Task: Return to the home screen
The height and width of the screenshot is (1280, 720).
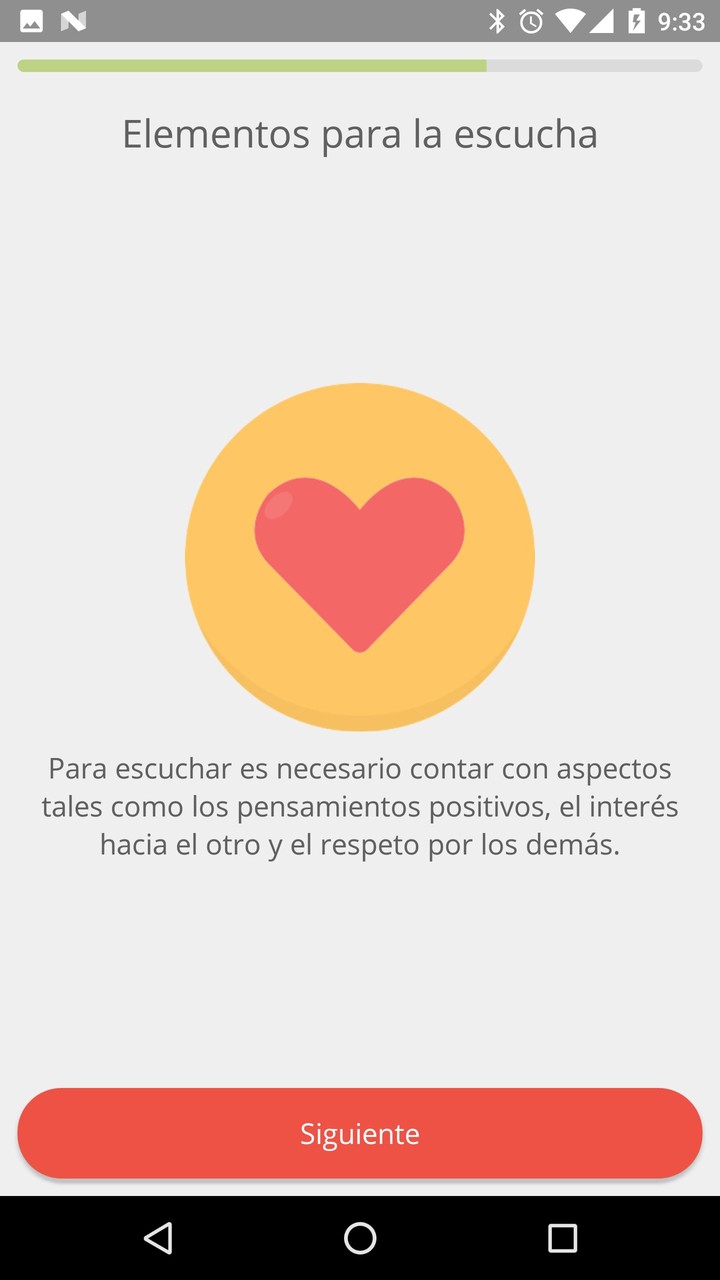Action: pyautogui.click(x=360, y=1238)
